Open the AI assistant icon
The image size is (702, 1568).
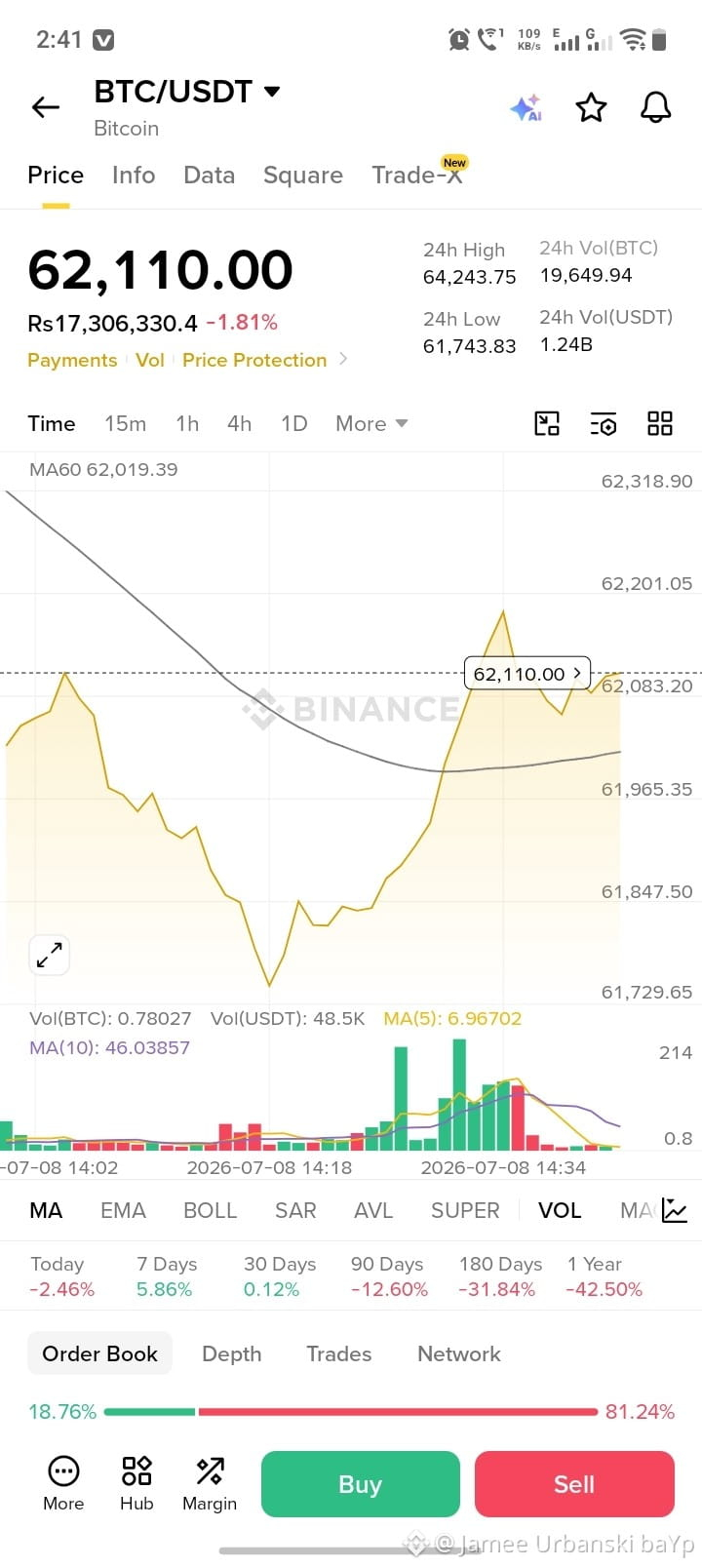pos(526,108)
